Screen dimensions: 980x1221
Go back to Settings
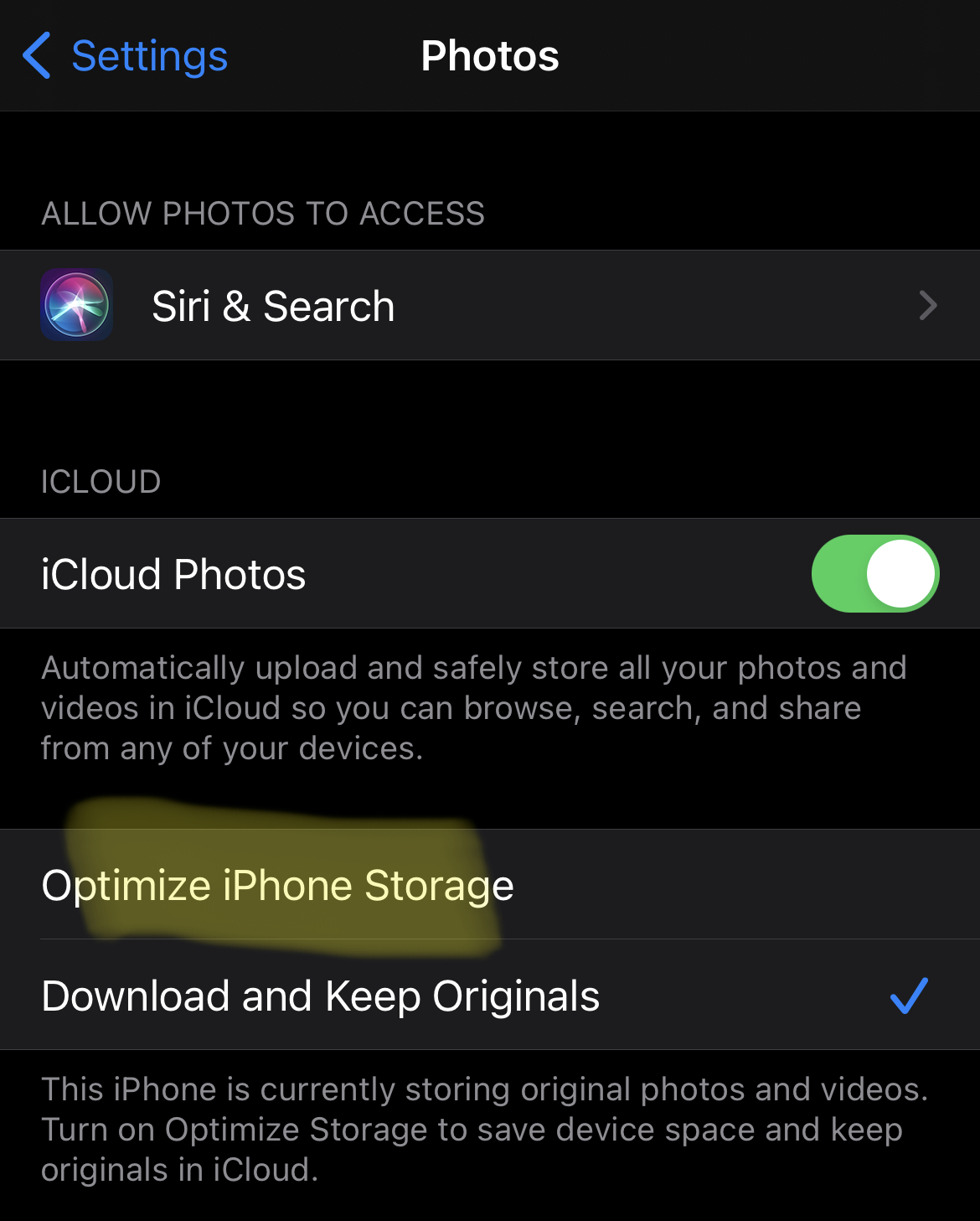click(x=126, y=56)
